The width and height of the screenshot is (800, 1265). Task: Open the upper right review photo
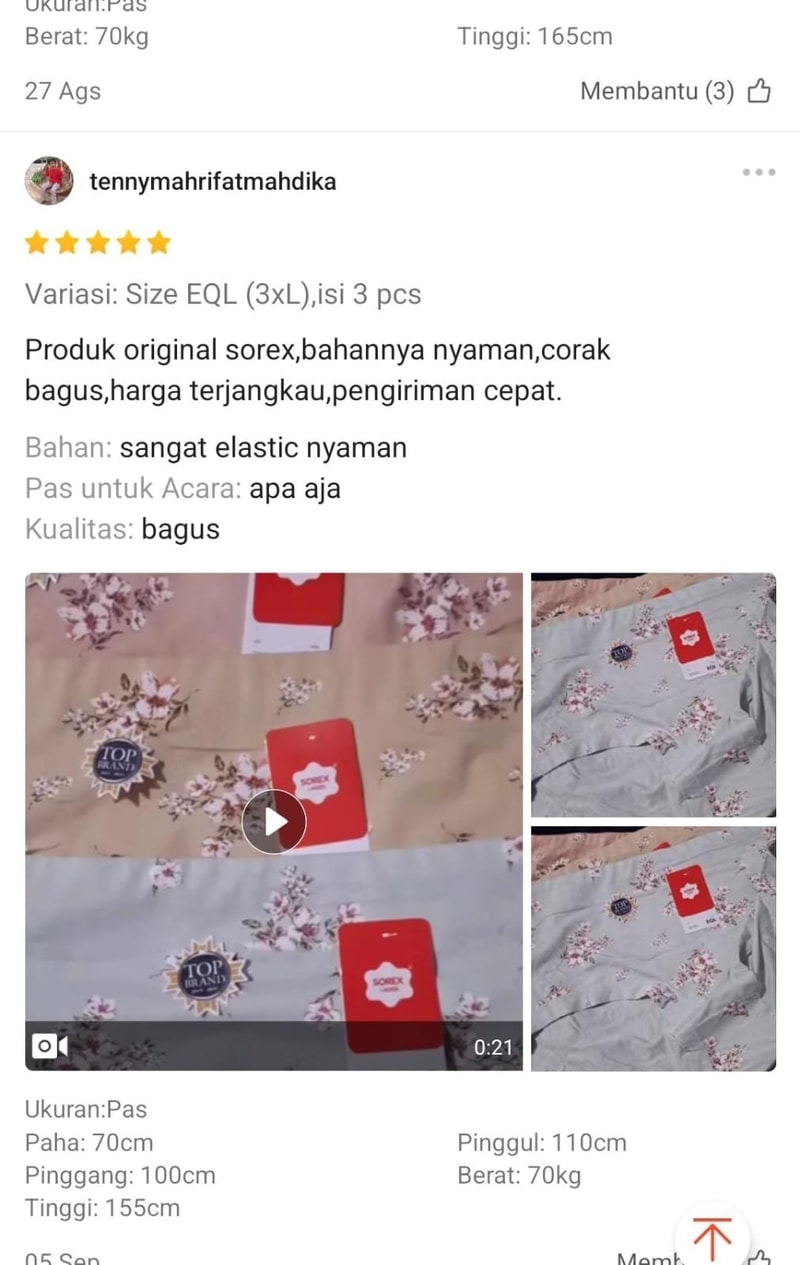653,695
